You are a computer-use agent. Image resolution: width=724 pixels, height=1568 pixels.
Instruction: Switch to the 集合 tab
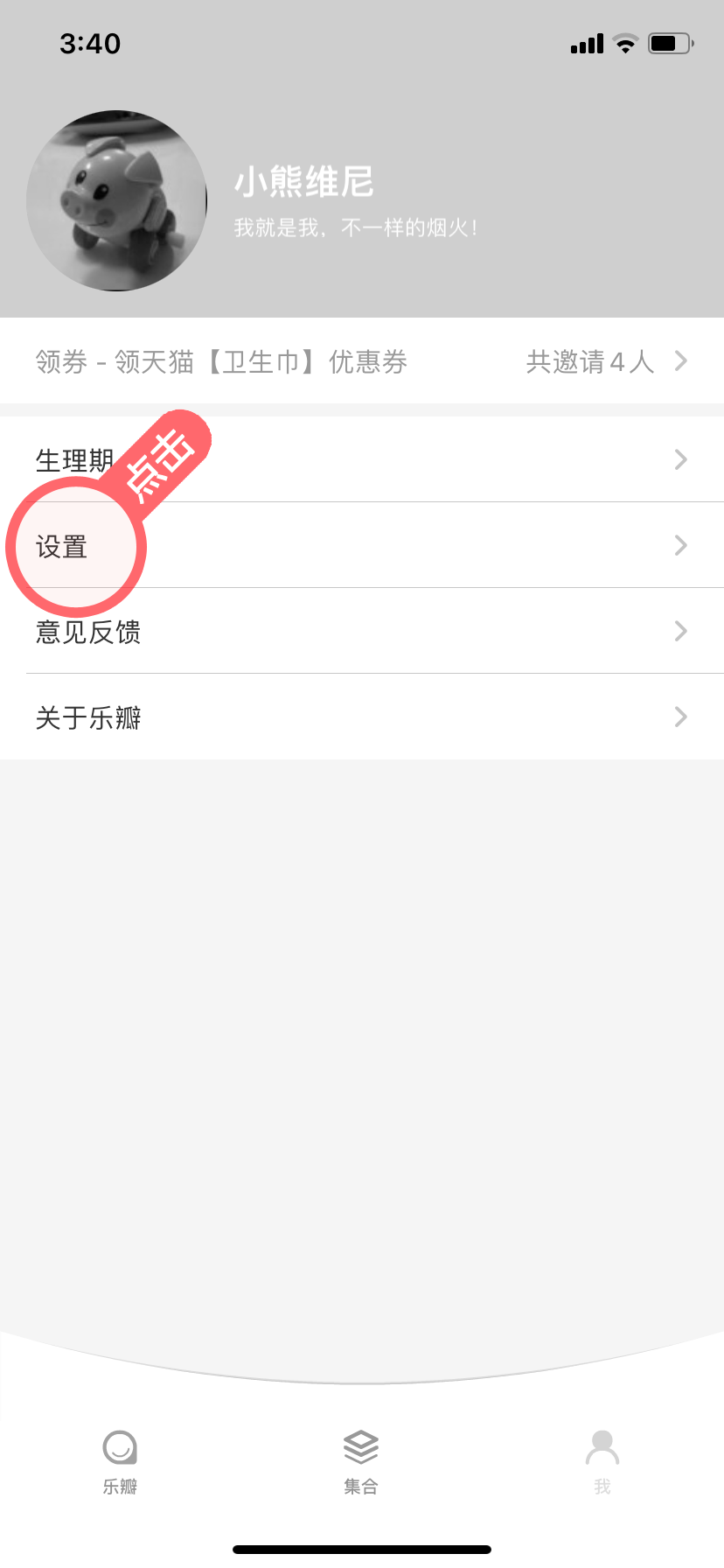(361, 1462)
